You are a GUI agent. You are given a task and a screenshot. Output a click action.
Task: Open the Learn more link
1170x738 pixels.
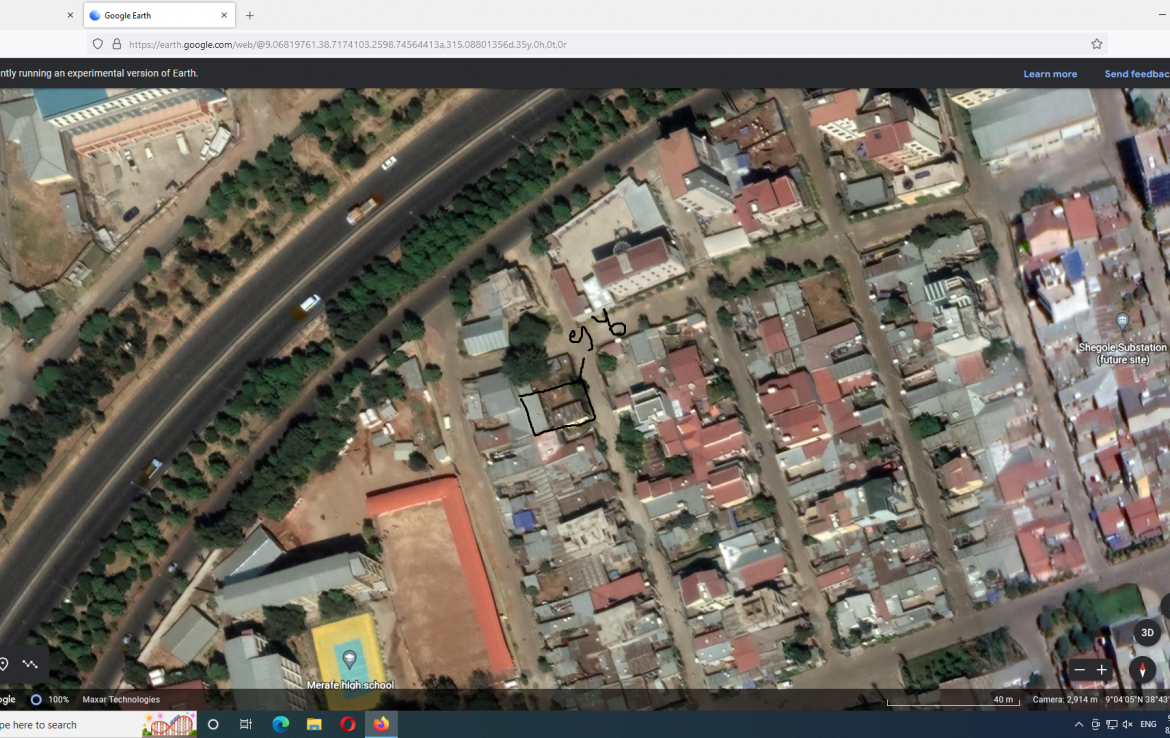click(1050, 74)
